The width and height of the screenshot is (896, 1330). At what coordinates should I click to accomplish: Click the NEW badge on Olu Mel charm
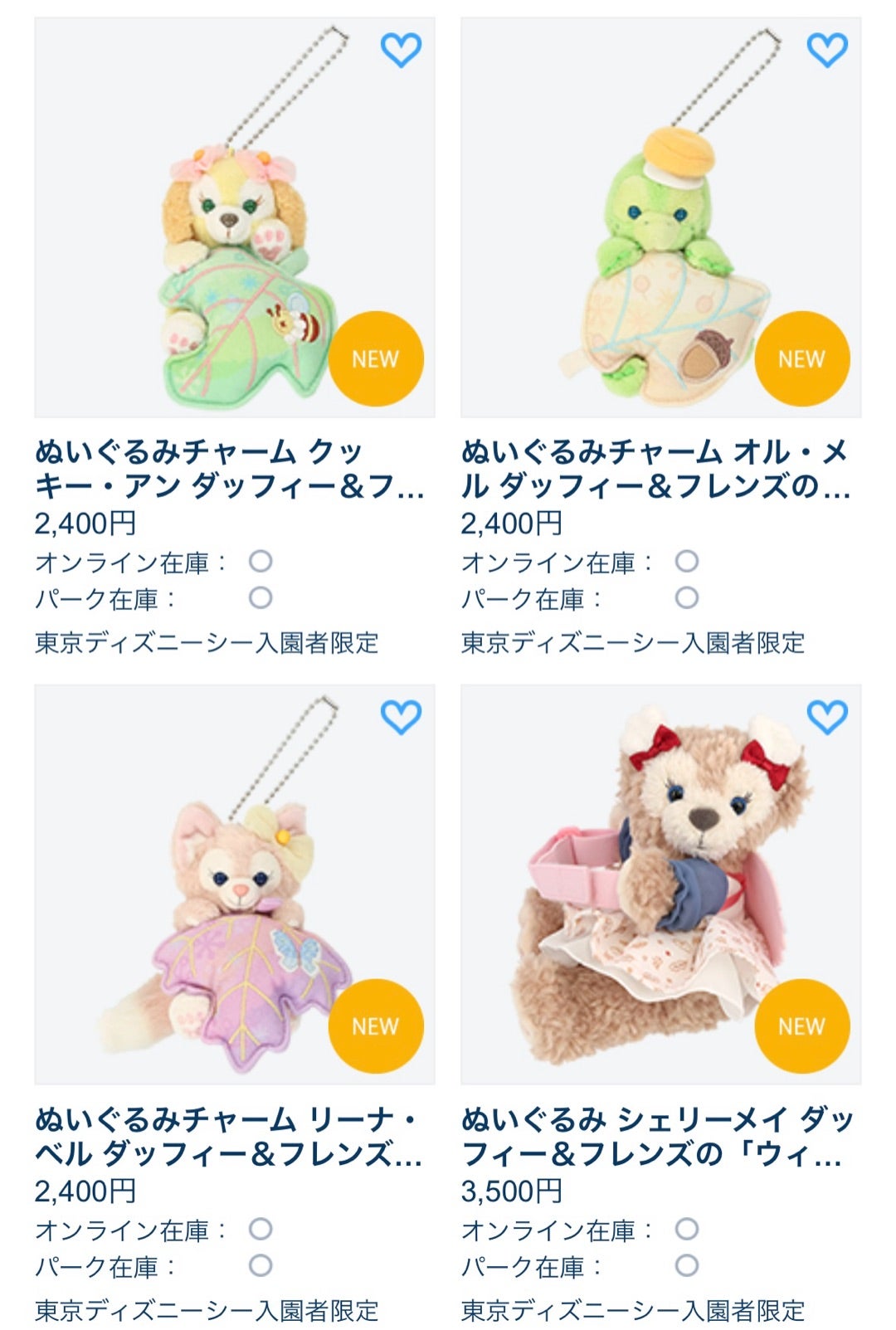click(802, 358)
